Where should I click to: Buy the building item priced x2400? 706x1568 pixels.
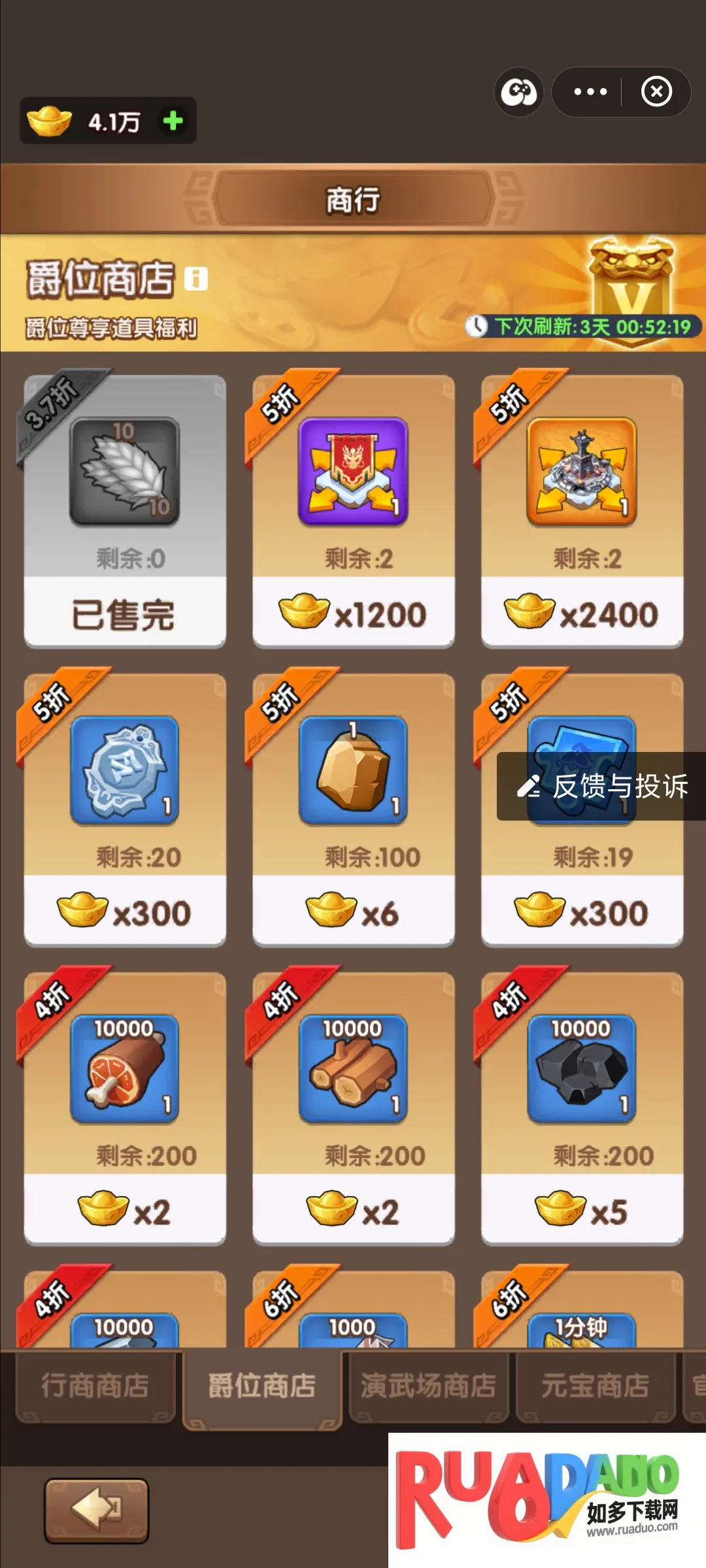[582, 614]
